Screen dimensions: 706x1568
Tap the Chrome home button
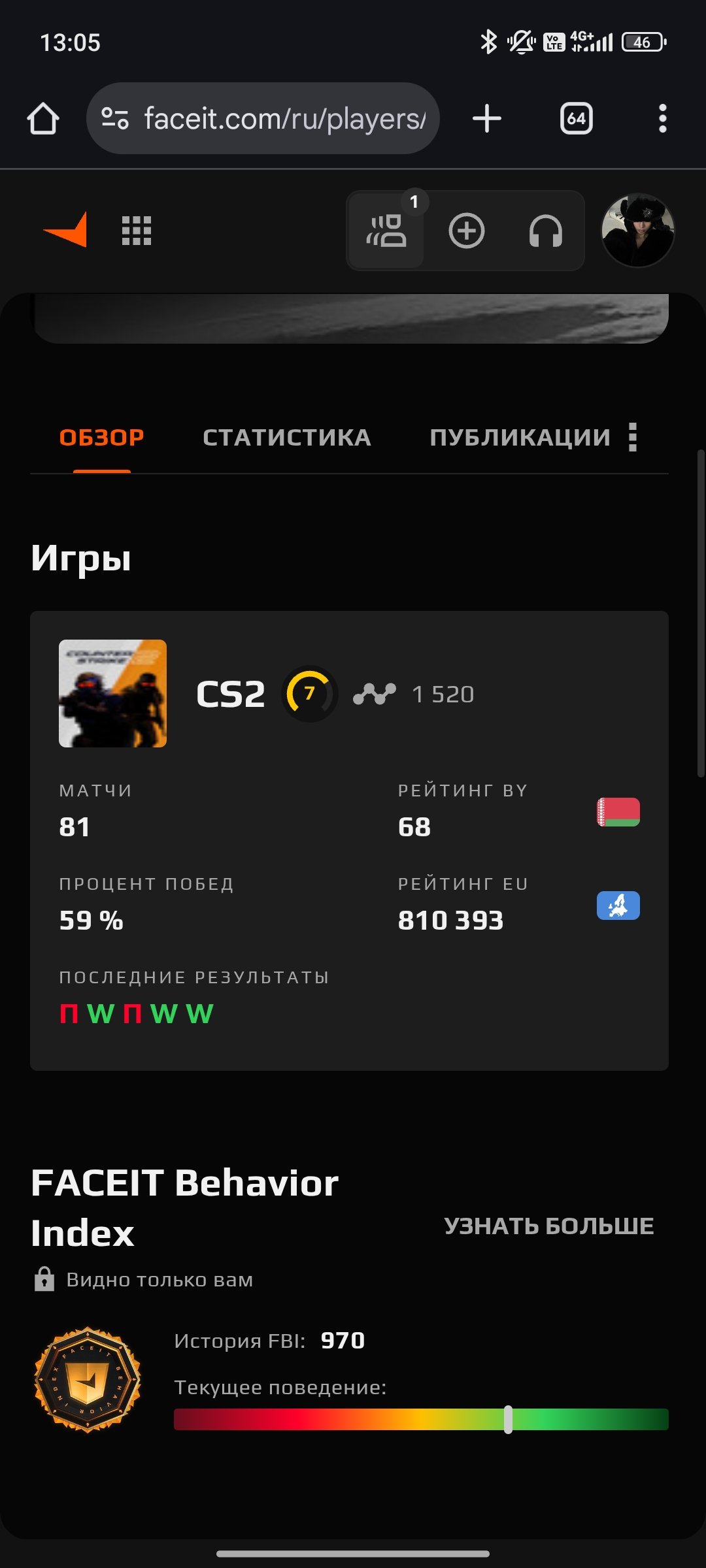(42, 118)
